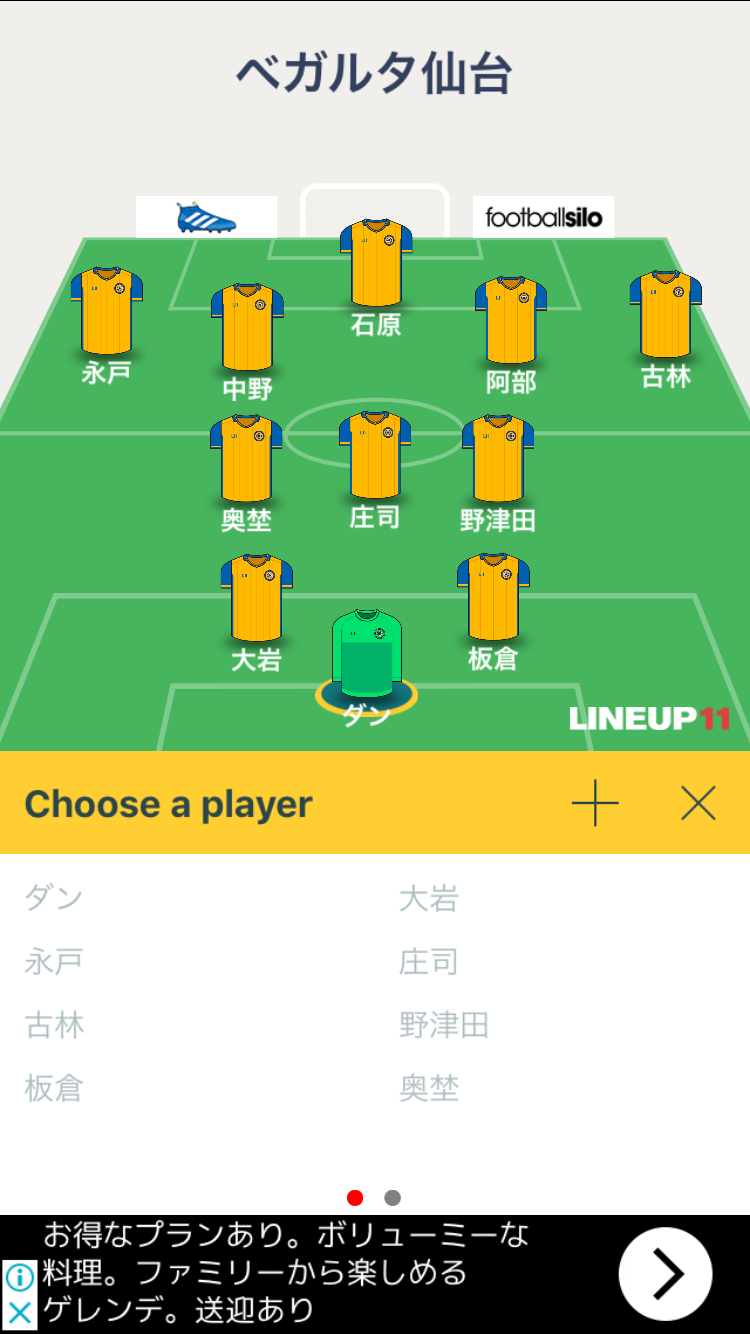Select 板倉 from the player list
750x1334 pixels.
coord(54,1088)
